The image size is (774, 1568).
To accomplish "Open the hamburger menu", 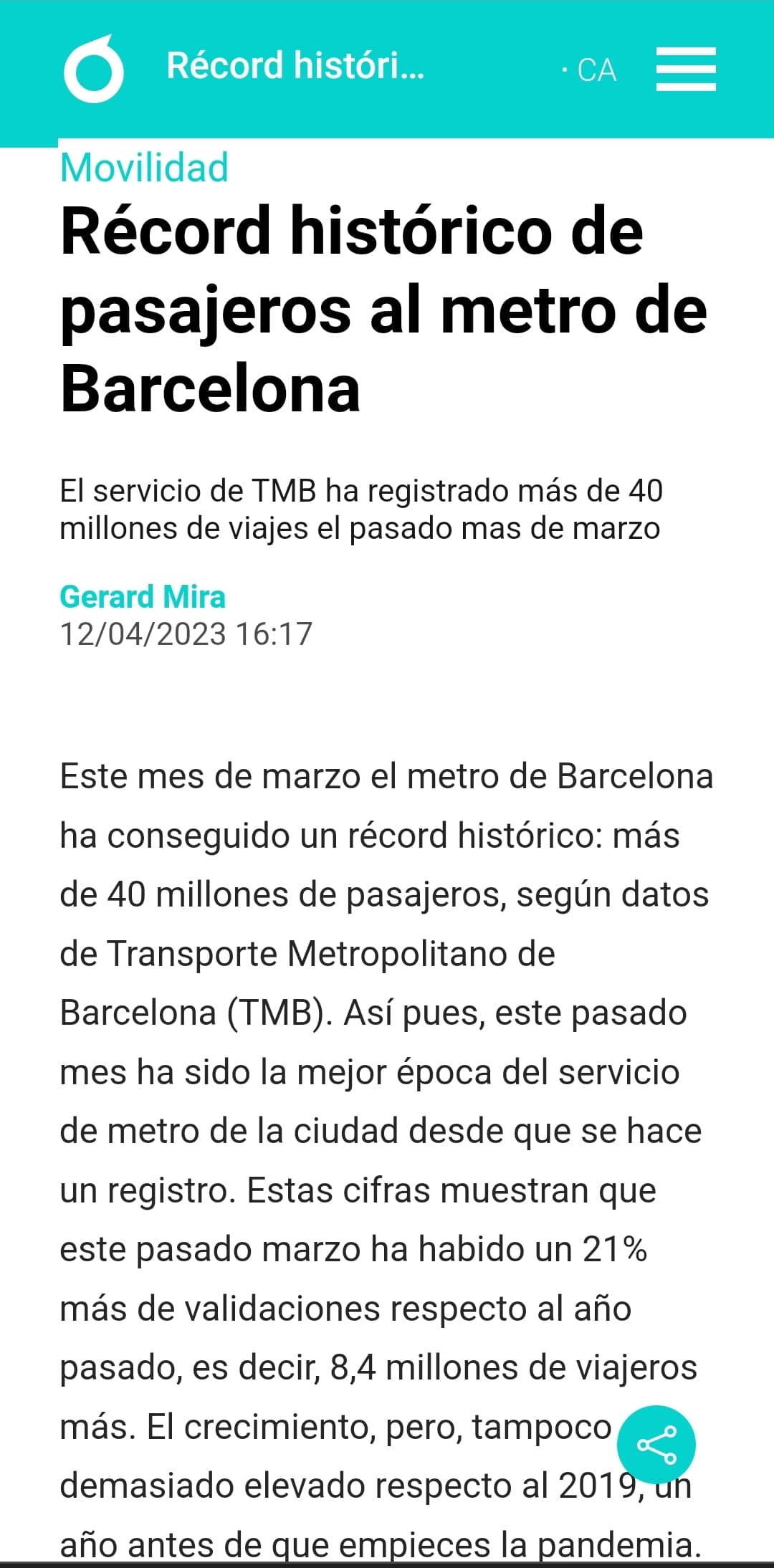I will [686, 70].
